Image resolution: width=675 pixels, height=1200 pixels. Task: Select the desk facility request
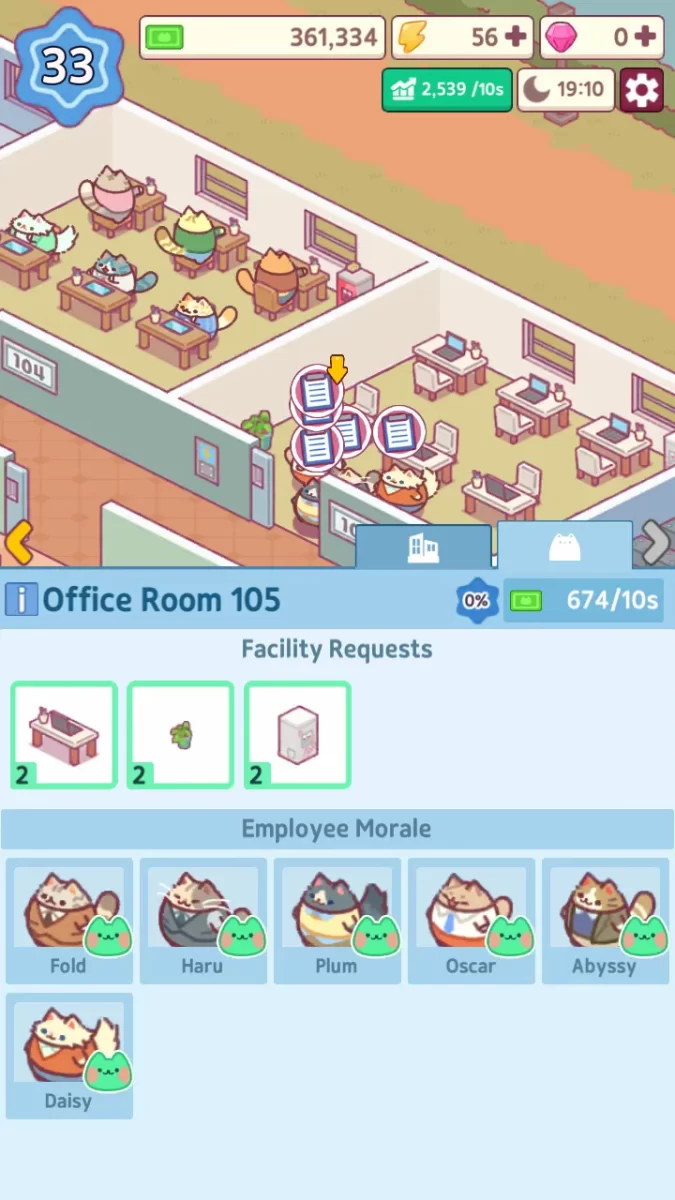pos(64,735)
